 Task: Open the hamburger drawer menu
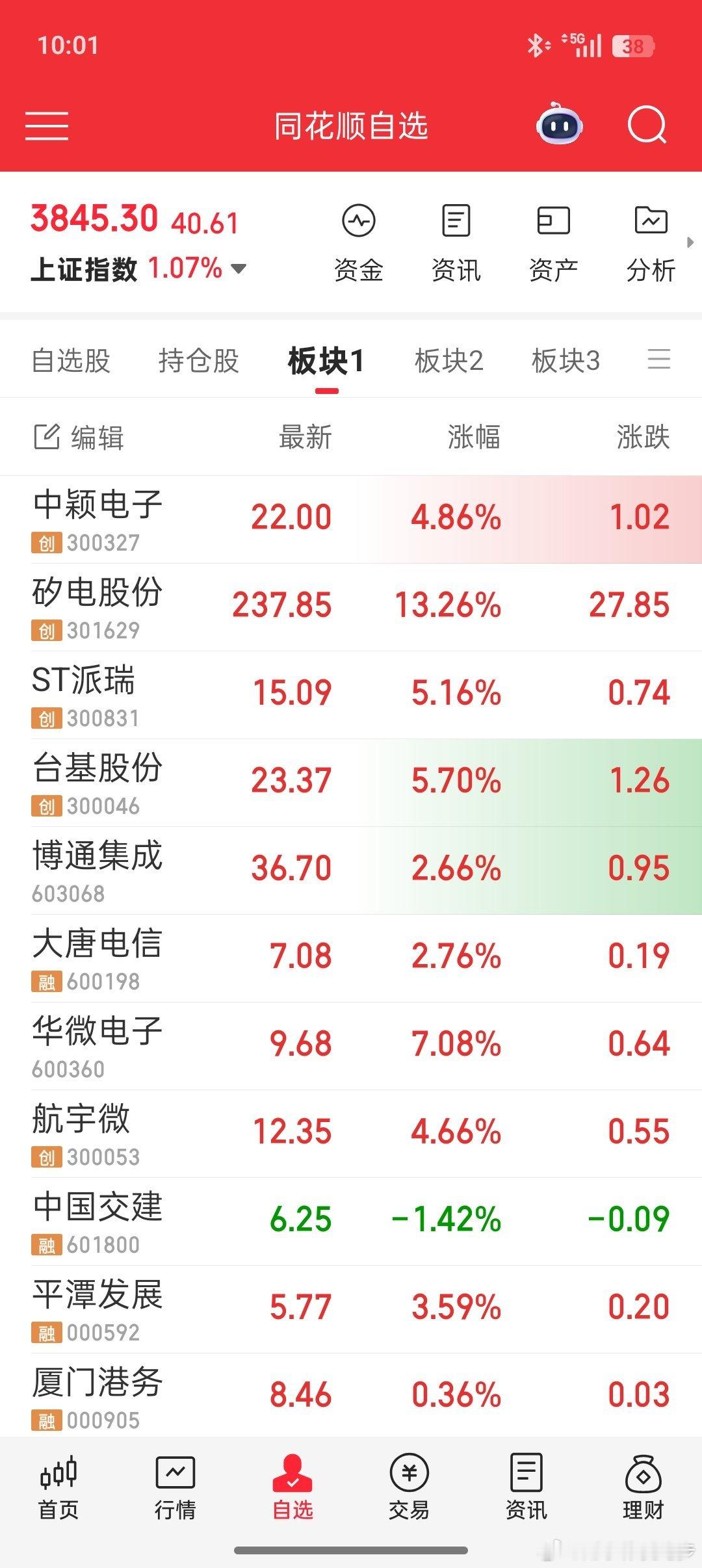(x=47, y=125)
